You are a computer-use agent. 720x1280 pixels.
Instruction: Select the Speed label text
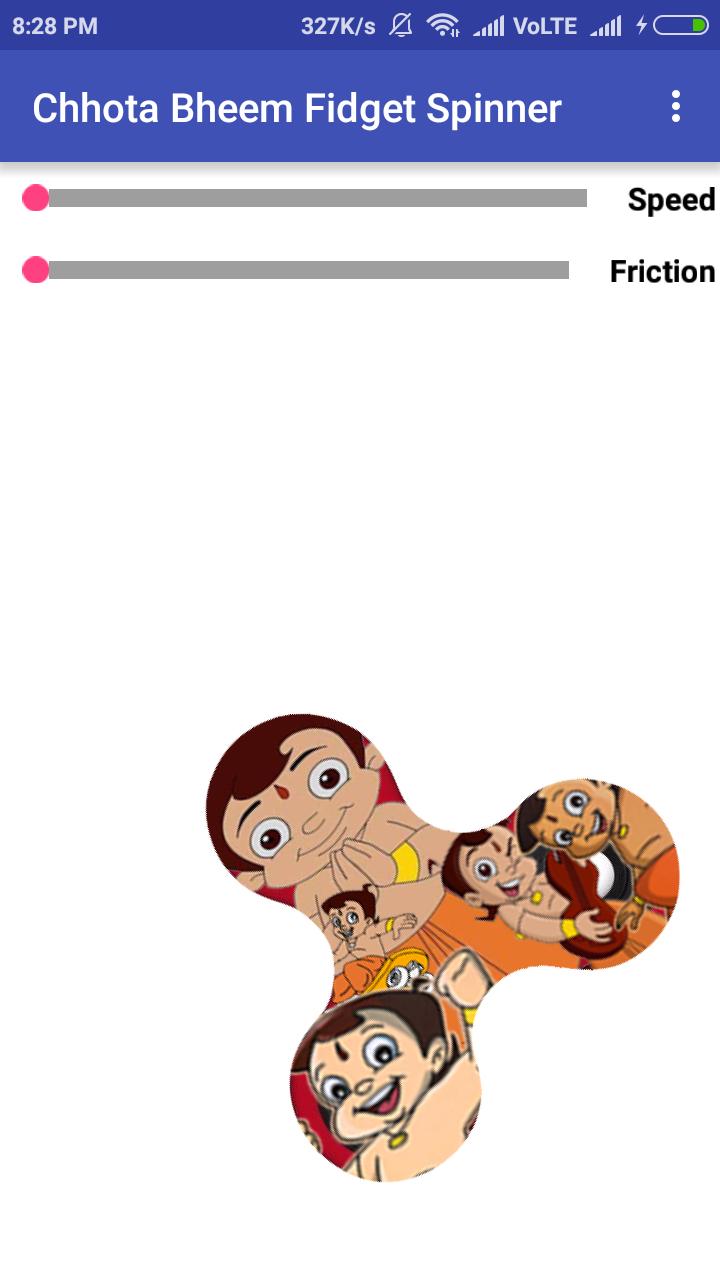tap(671, 200)
